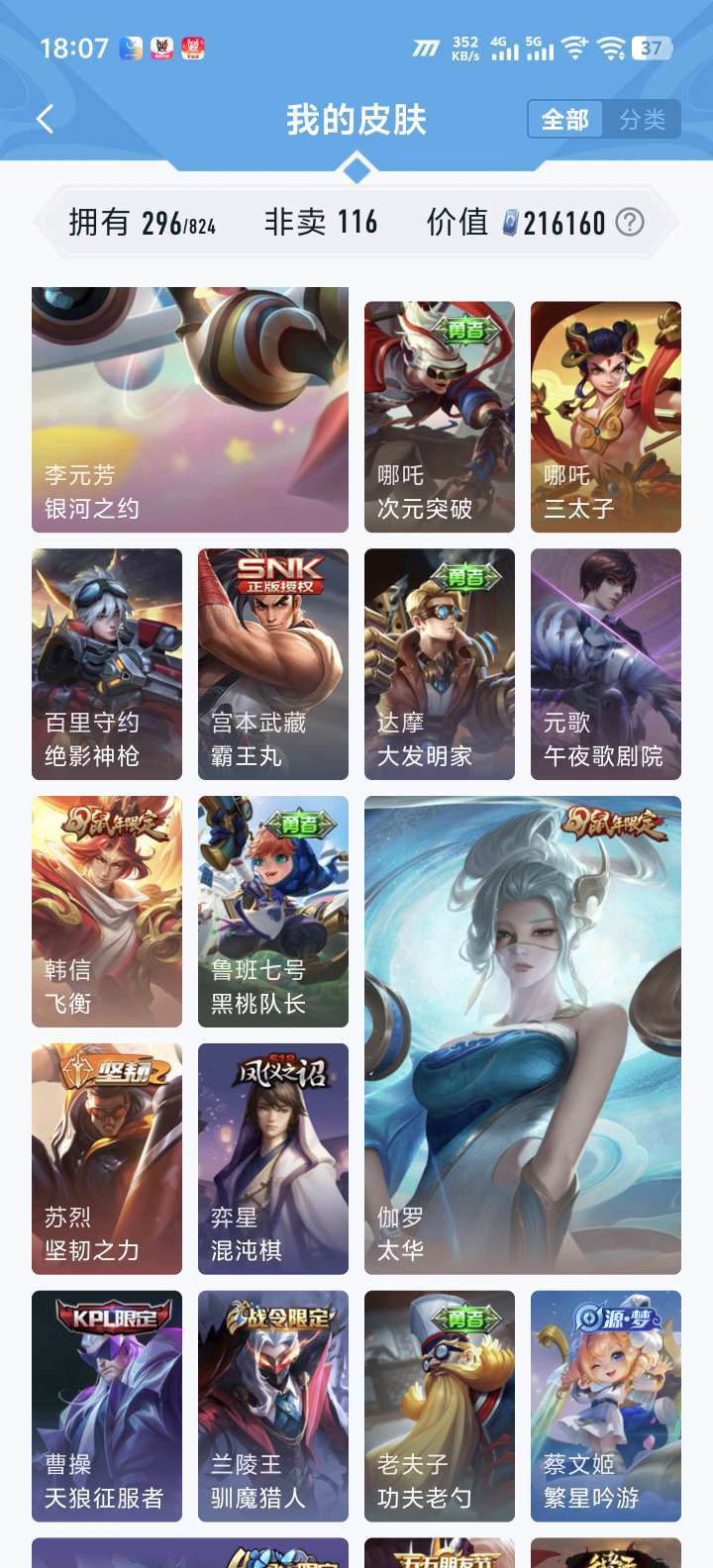713x1568 pixels.
Task: Select the 全部 tab
Action: (565, 120)
